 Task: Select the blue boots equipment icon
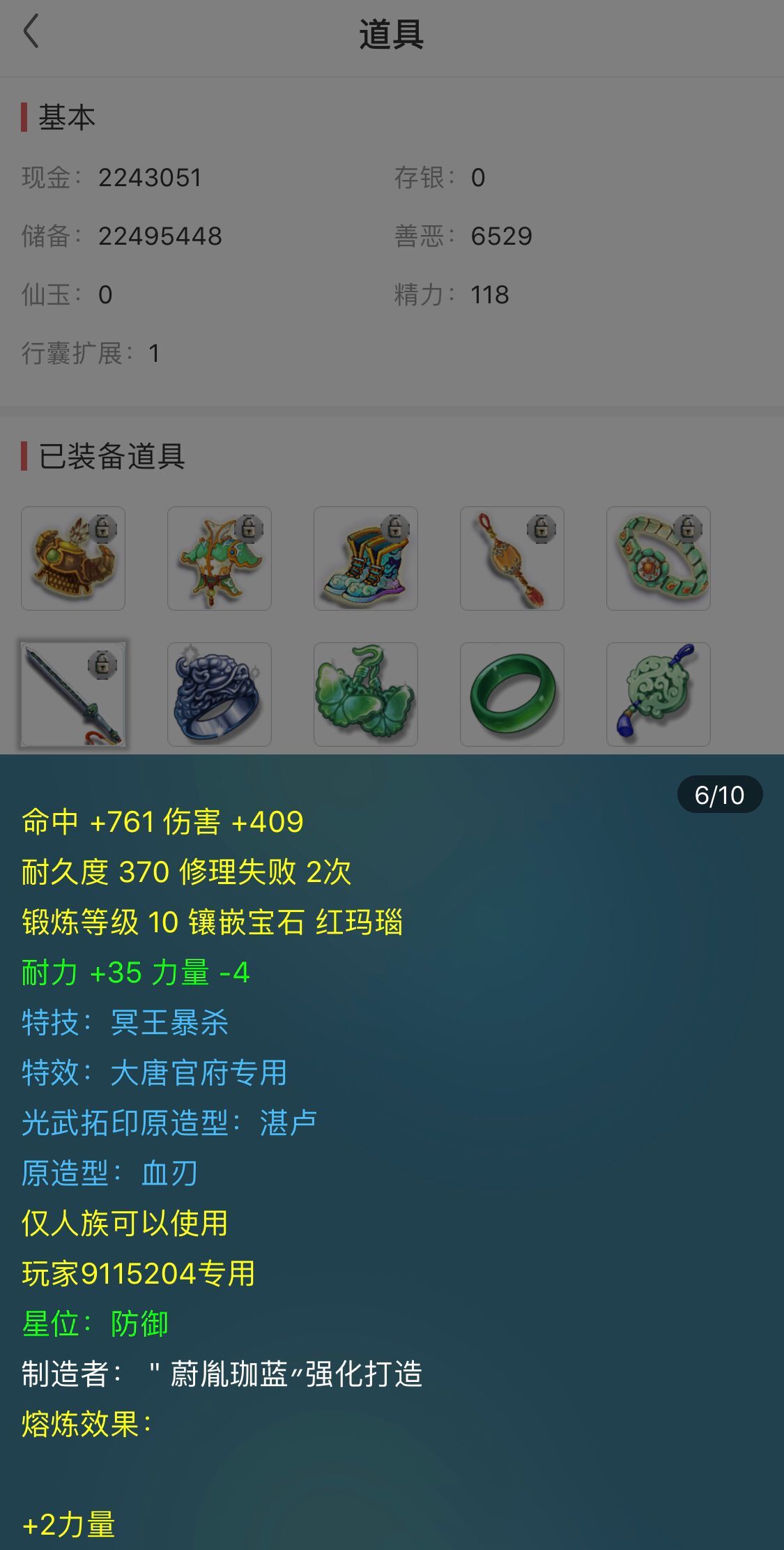[366, 558]
